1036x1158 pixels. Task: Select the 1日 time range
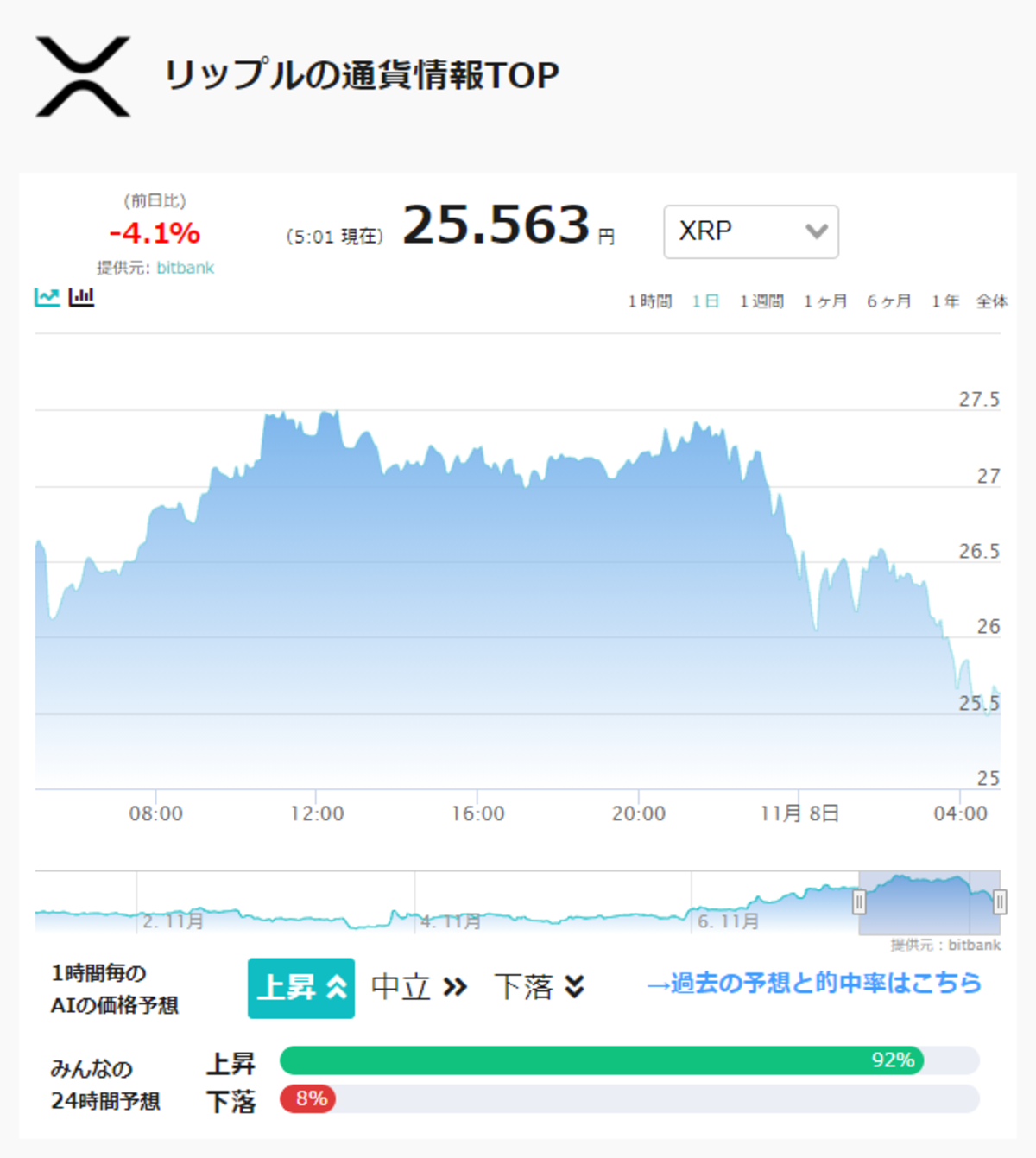(x=705, y=301)
